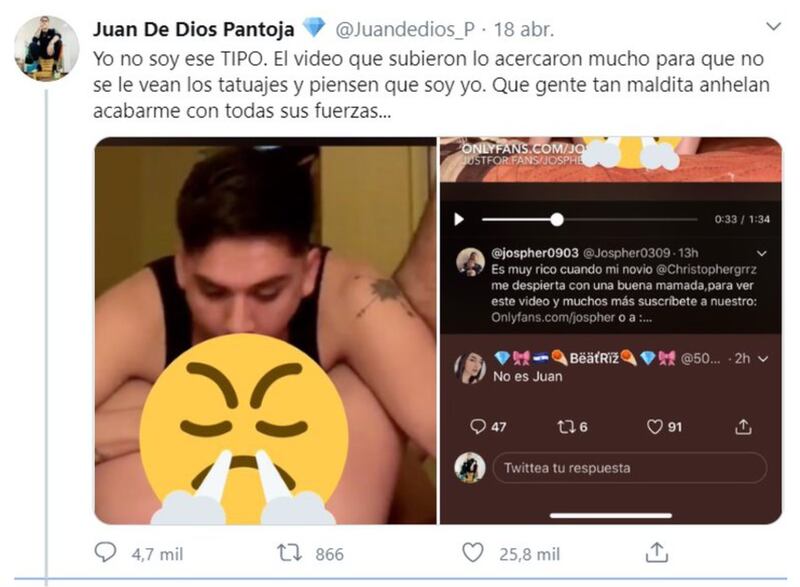Image resolution: width=800 pixels, height=587 pixels.
Task: Open the Juan De Dios Pantoja profile name
Action: tap(194, 27)
